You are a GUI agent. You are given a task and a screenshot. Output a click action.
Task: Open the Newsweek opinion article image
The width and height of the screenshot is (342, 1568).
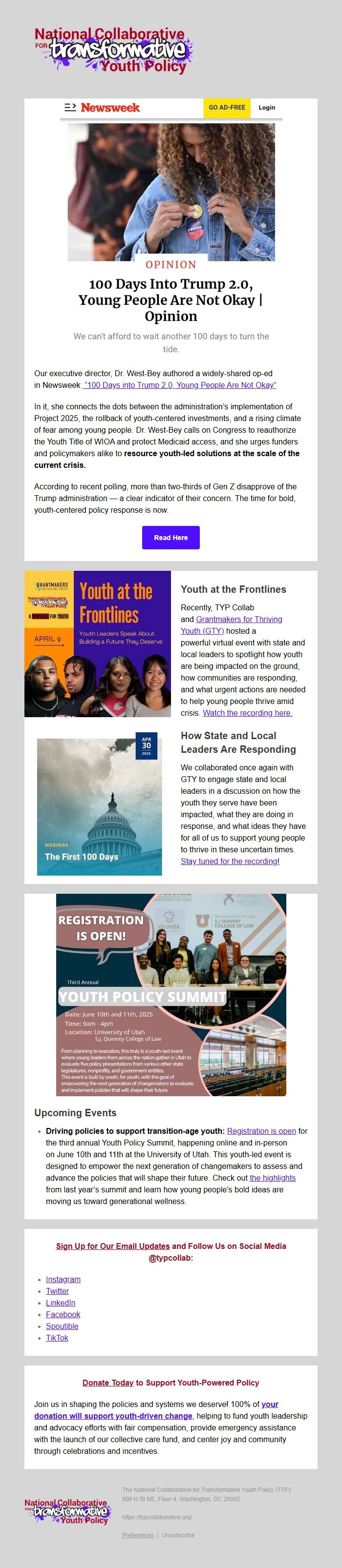[171, 192]
